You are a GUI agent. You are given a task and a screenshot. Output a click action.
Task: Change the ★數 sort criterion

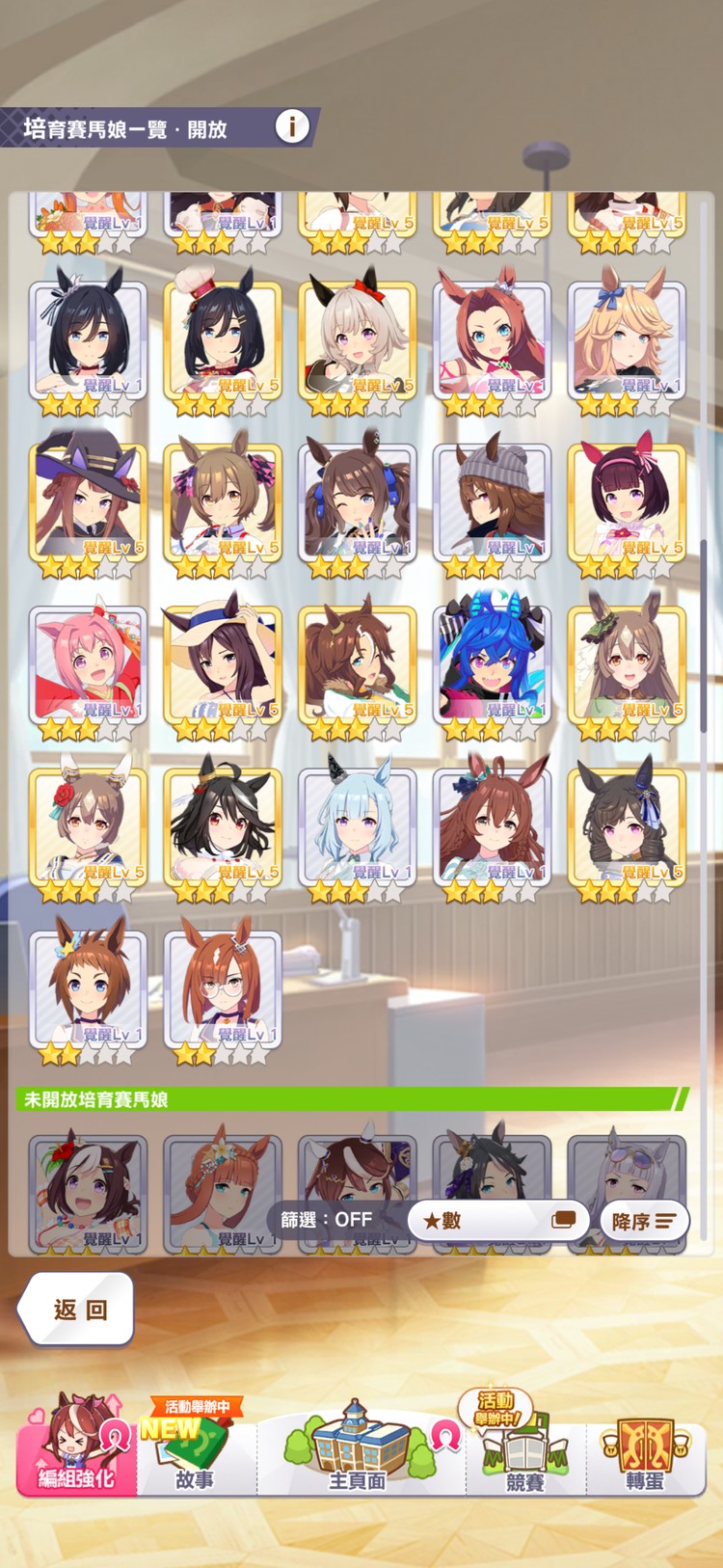(497, 1221)
